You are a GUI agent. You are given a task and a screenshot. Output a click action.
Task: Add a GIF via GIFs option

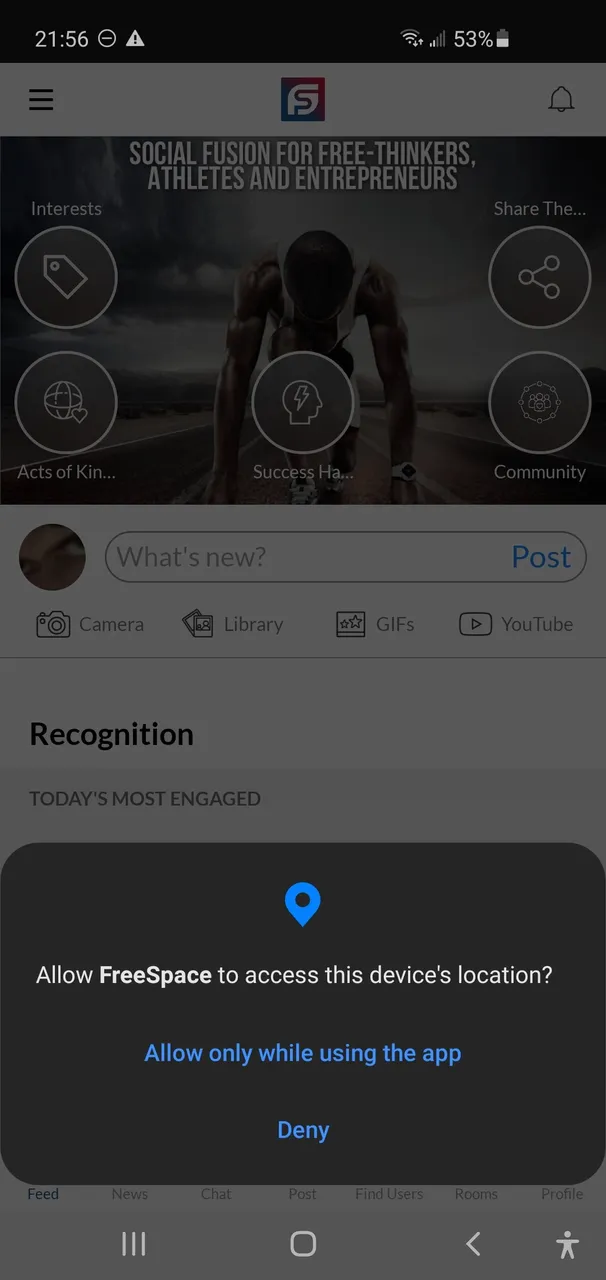[x=375, y=624]
